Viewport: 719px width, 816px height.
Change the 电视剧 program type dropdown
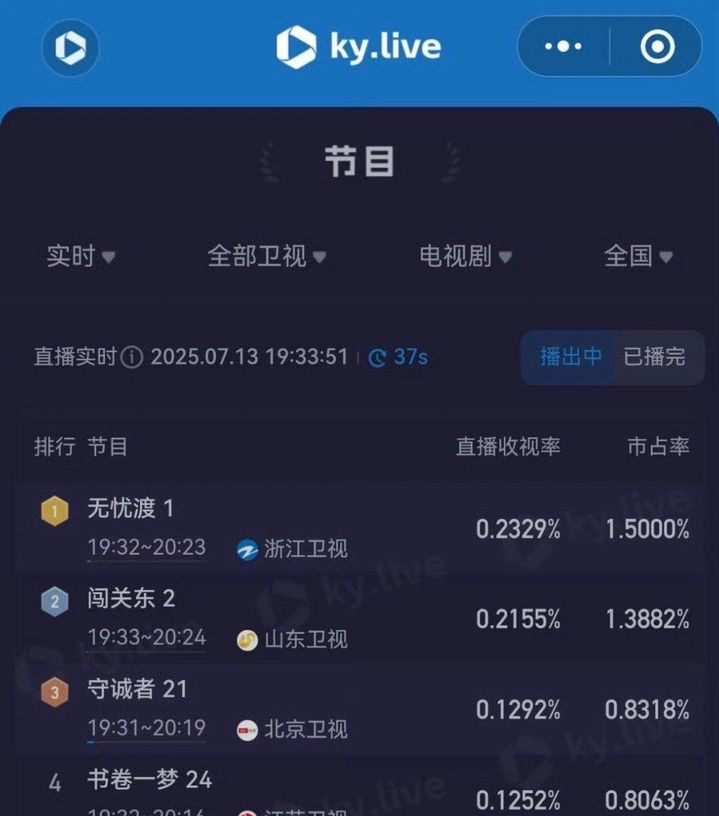(465, 256)
